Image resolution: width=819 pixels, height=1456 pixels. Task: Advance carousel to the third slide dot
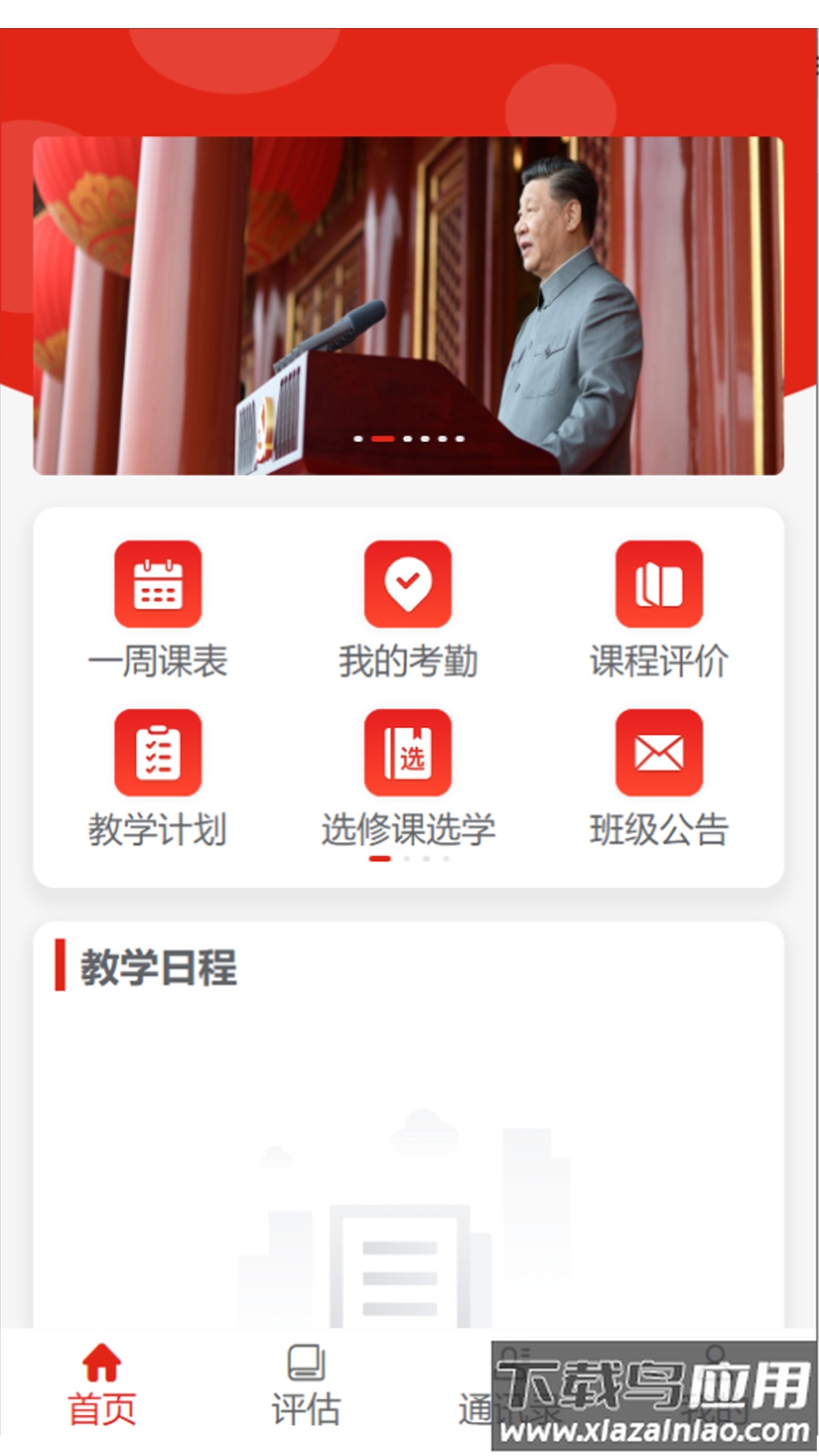[406, 438]
